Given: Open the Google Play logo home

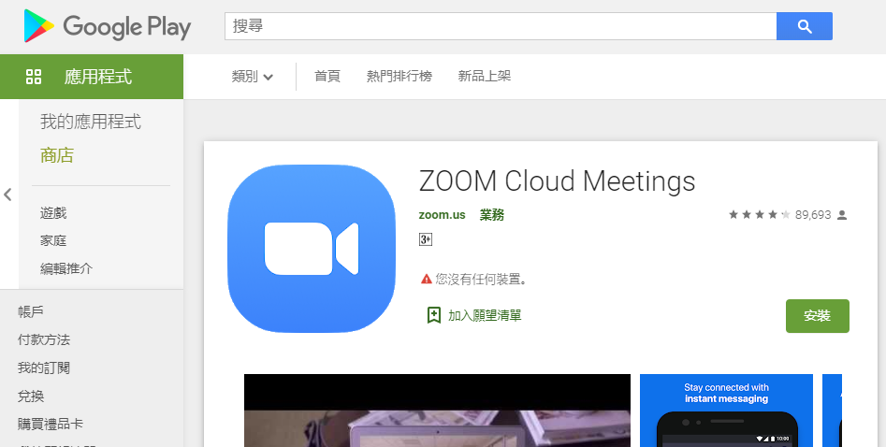Looking at the screenshot, I should coord(107,26).
